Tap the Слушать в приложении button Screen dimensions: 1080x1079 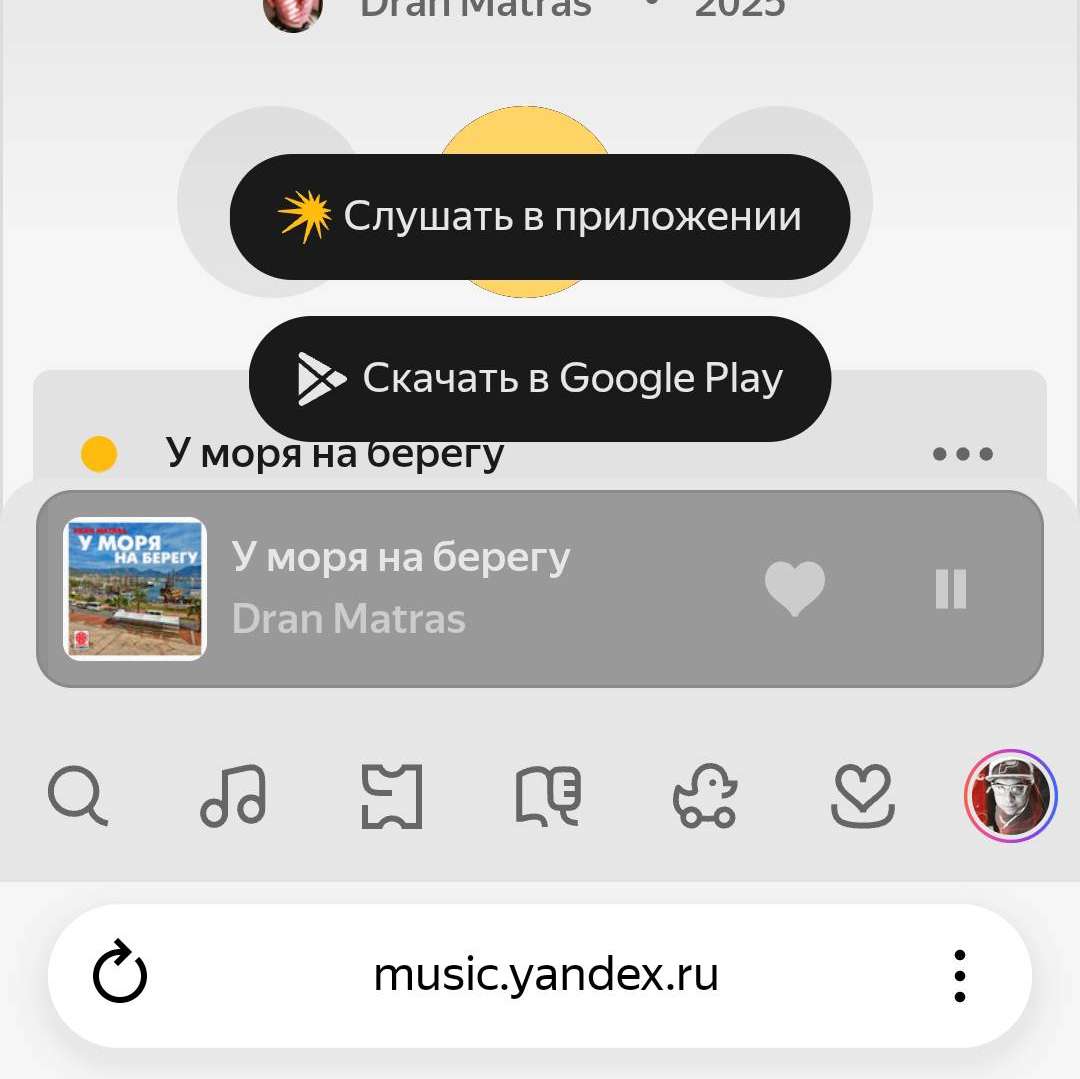pyautogui.click(x=540, y=217)
